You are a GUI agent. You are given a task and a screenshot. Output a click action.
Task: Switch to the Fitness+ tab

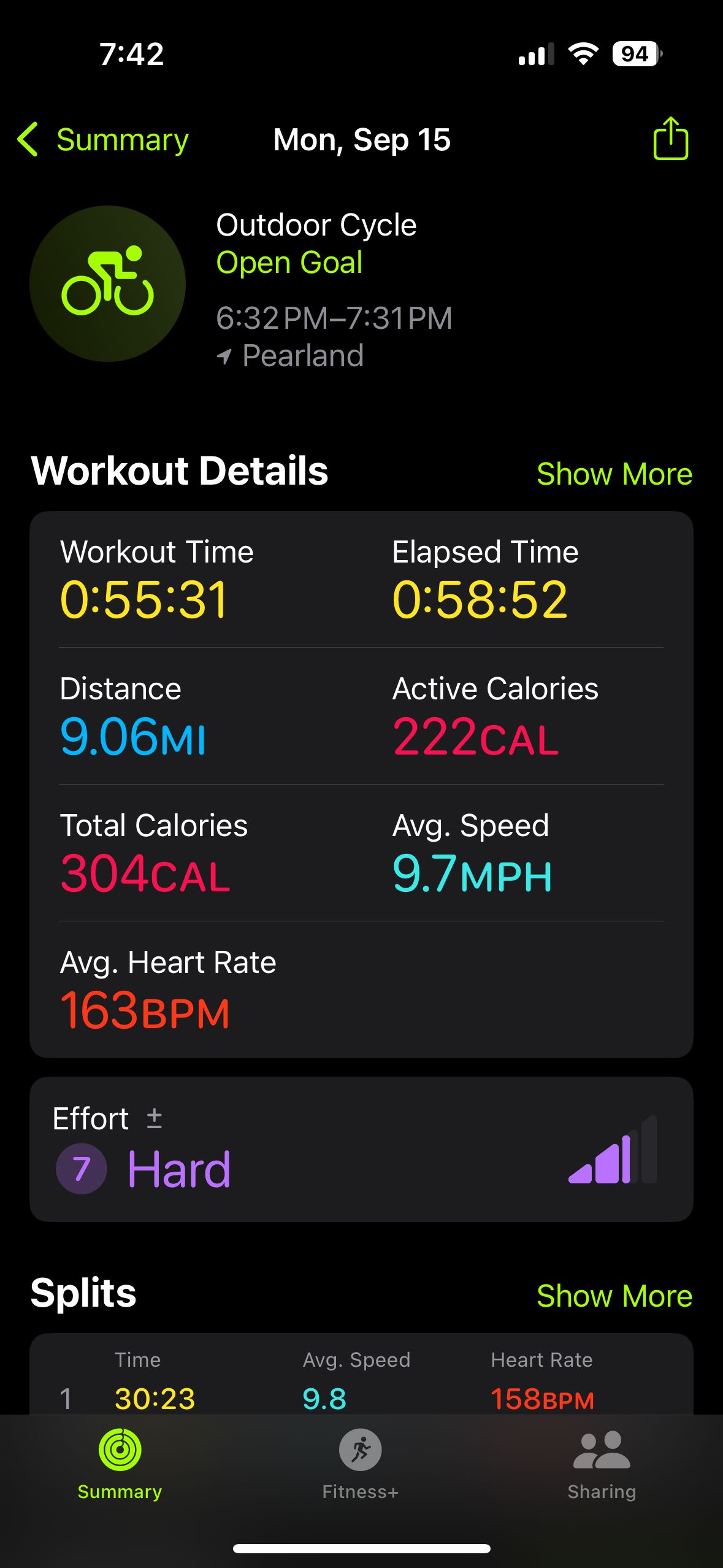[361, 1464]
